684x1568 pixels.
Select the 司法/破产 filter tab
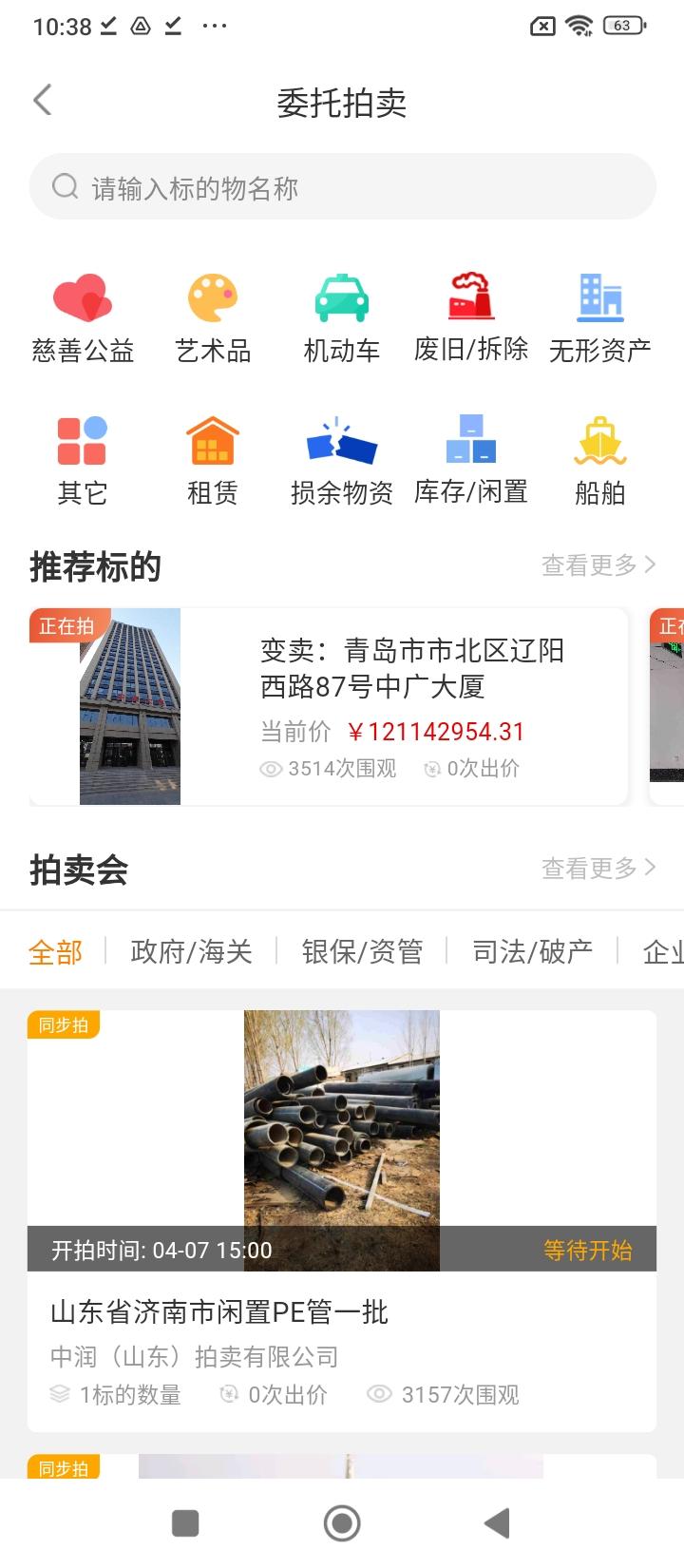(532, 950)
